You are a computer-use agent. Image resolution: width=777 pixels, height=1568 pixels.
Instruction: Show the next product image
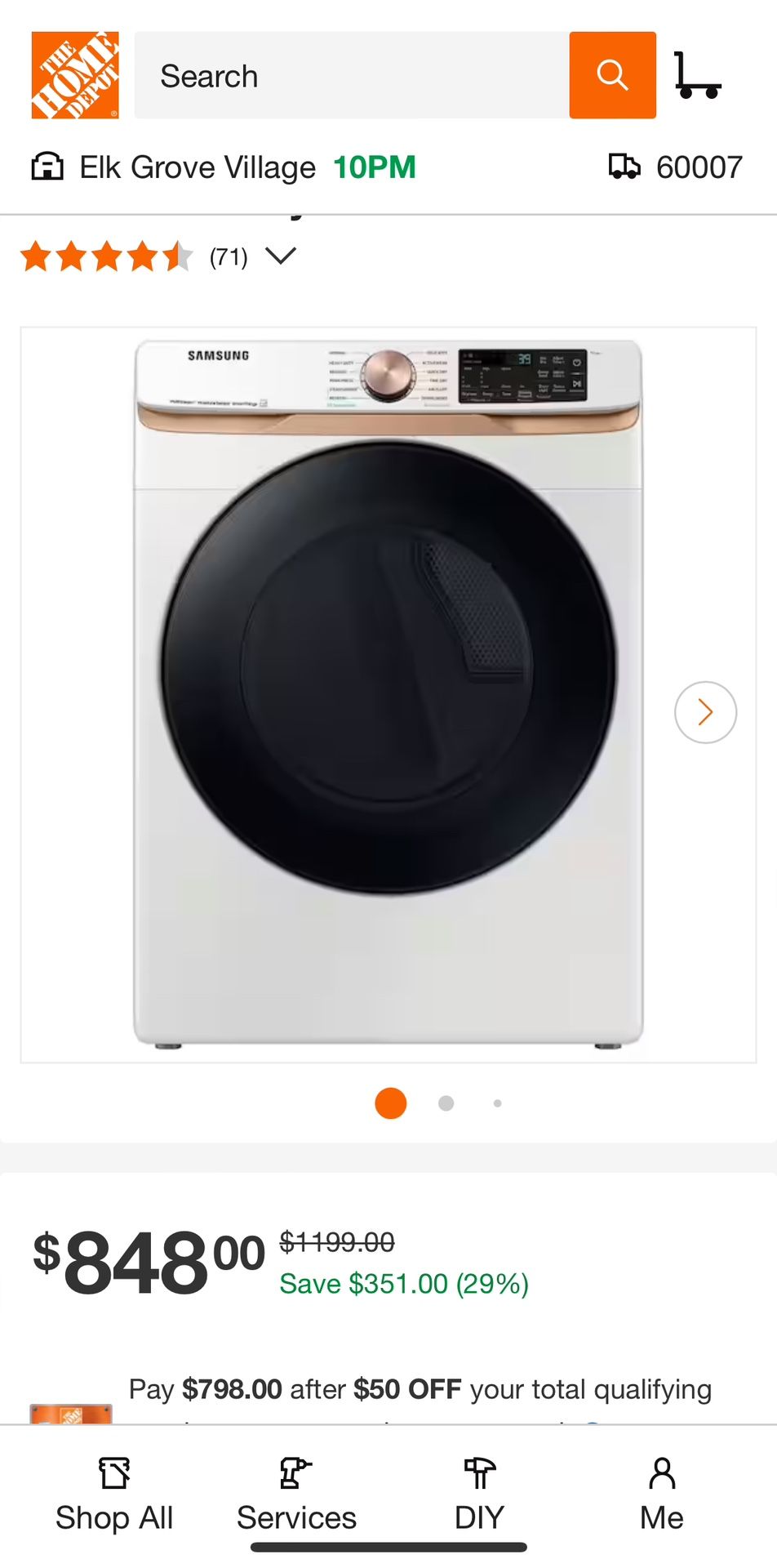click(705, 712)
